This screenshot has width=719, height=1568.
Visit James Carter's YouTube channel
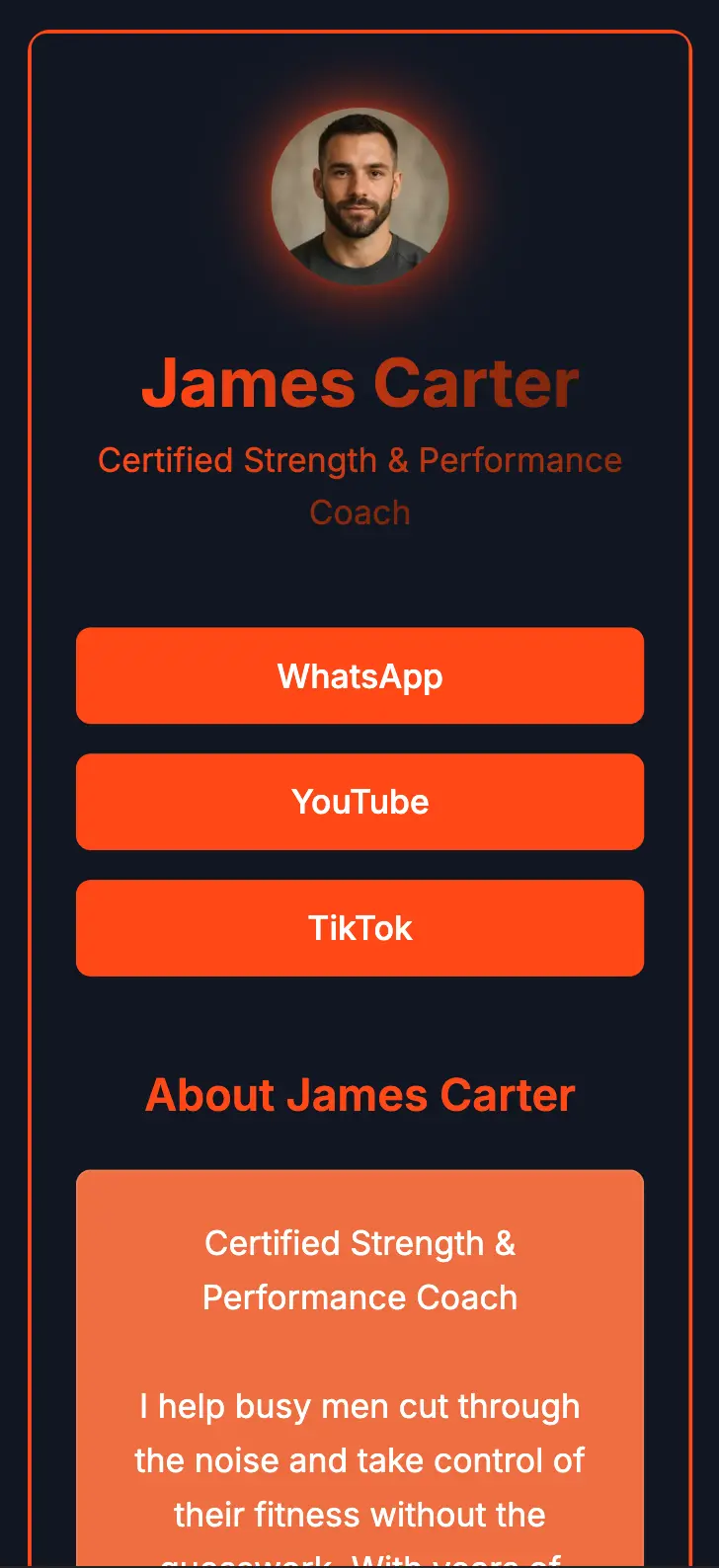tap(359, 801)
